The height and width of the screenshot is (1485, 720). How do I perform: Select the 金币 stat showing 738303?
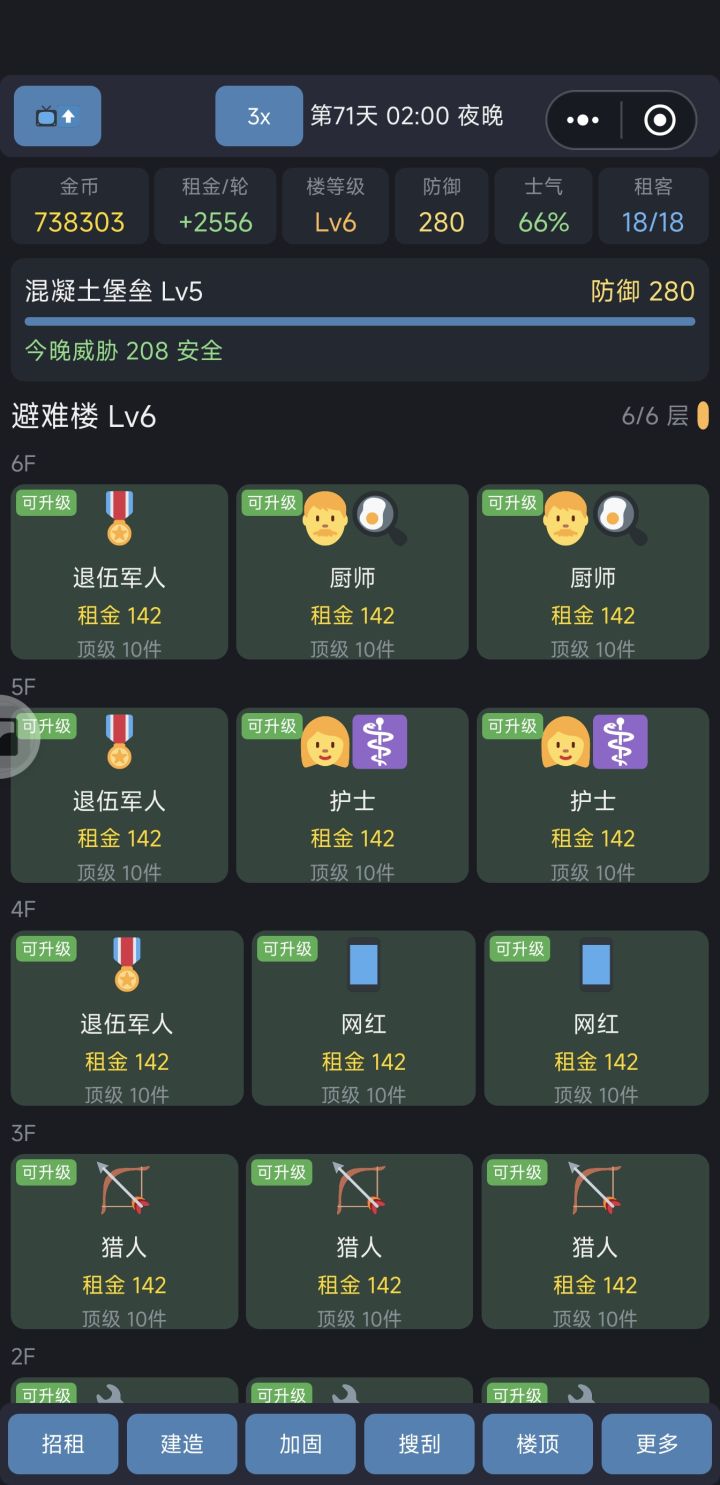click(x=79, y=206)
